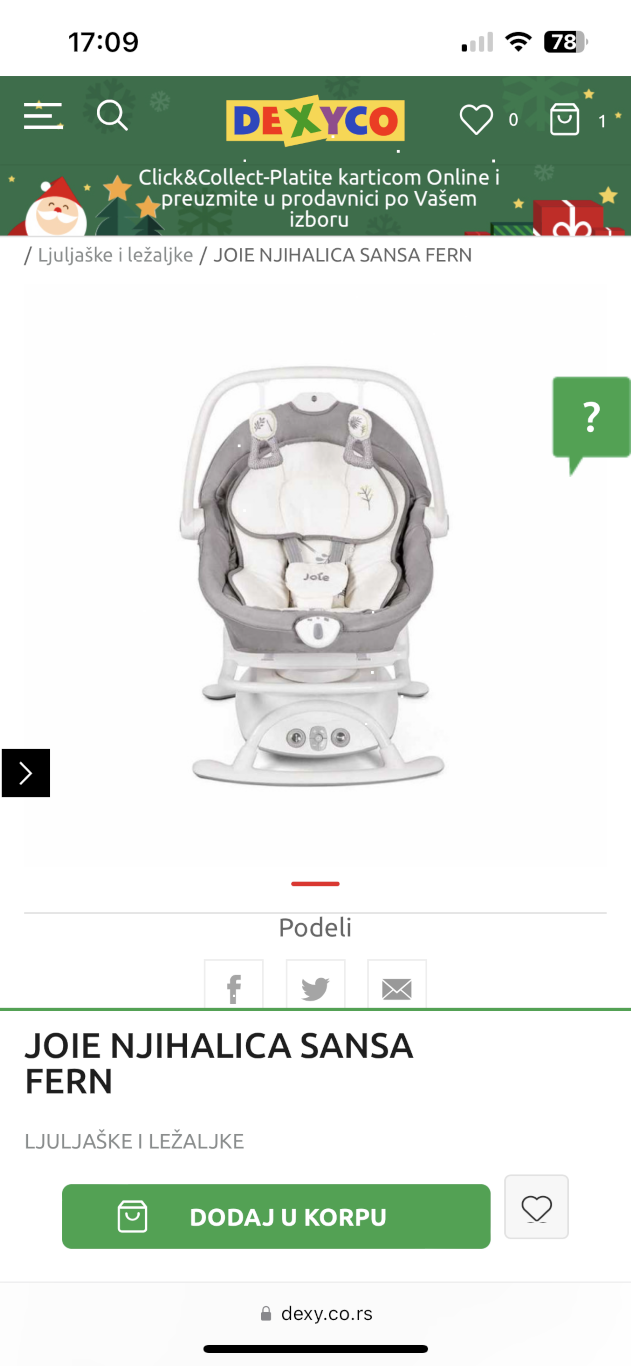Share the product on Twitter
This screenshot has height=1366, width=631.
click(315, 987)
